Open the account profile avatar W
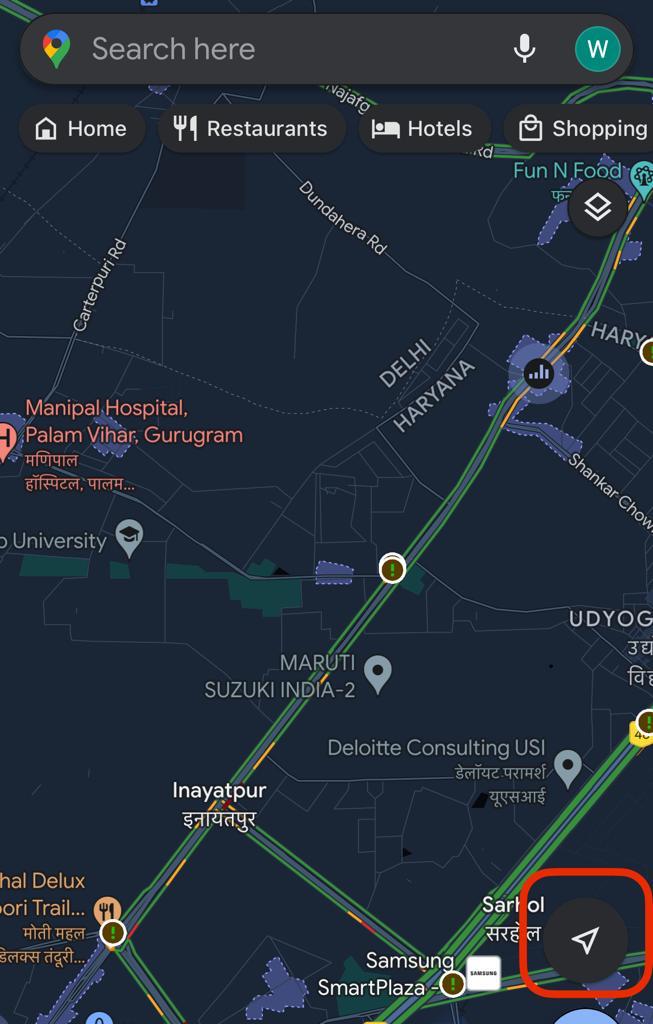The width and height of the screenshot is (653, 1024). (x=597, y=49)
